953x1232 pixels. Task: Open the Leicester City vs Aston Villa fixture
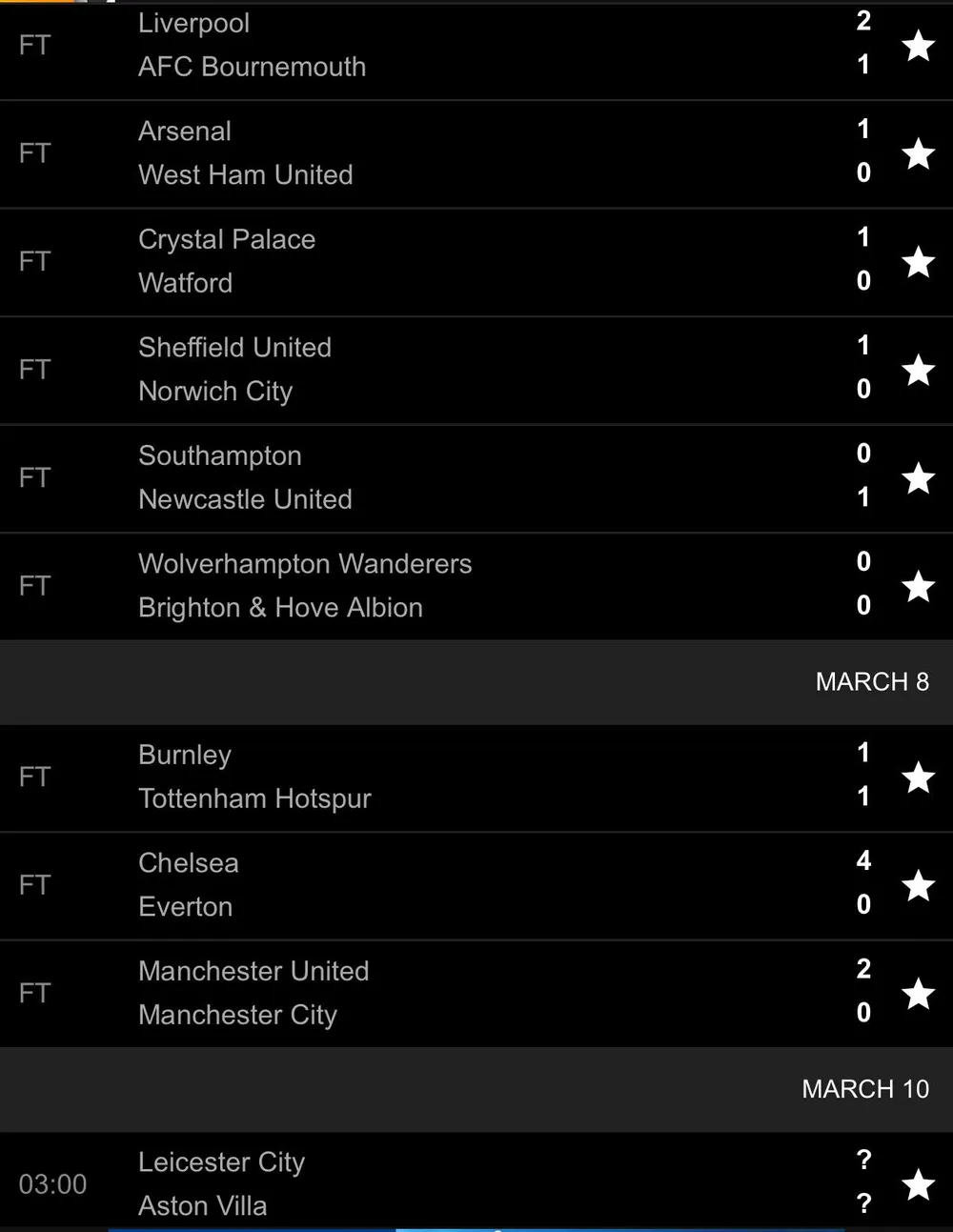tap(429, 1184)
